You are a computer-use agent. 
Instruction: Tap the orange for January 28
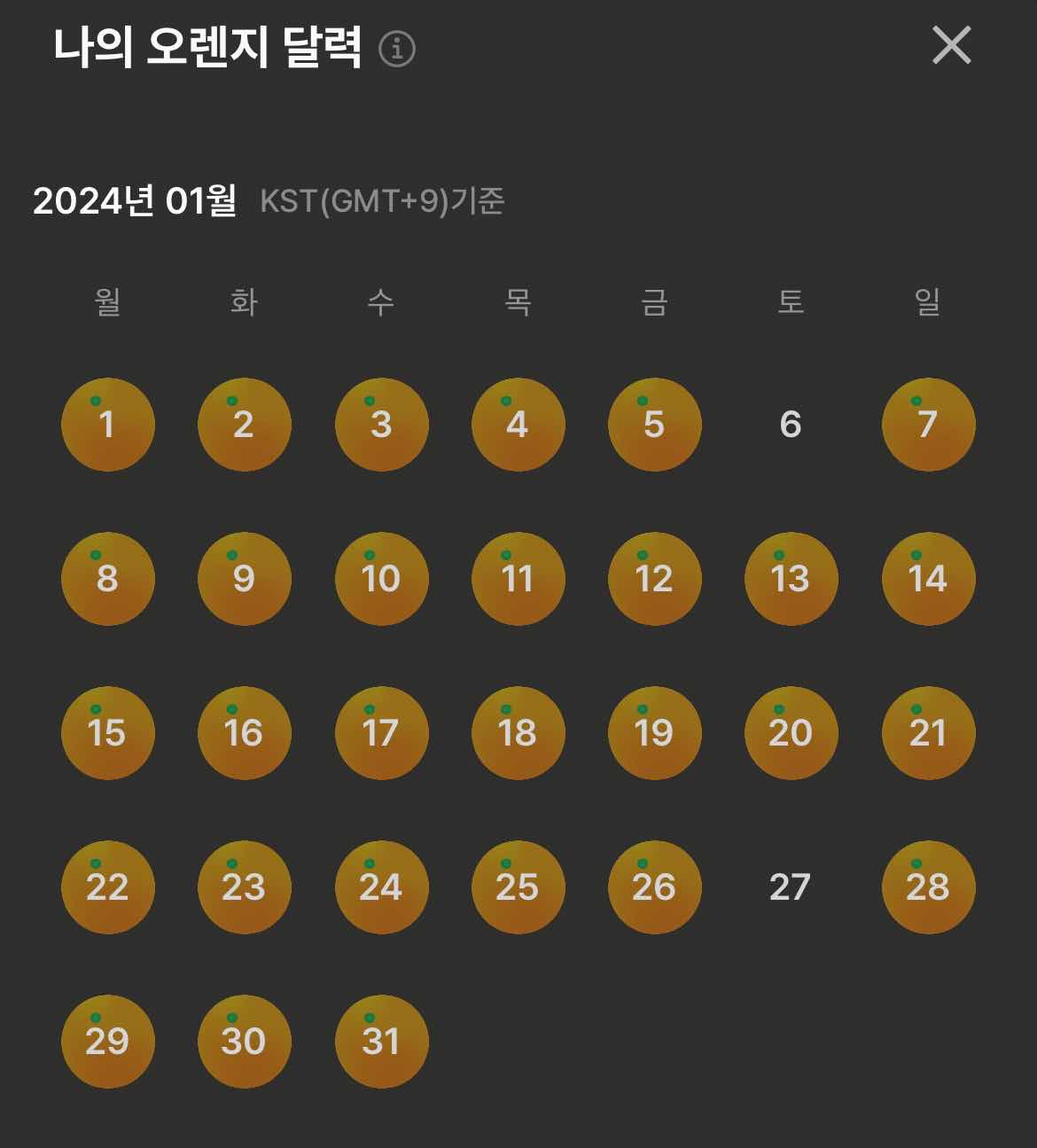point(928,887)
